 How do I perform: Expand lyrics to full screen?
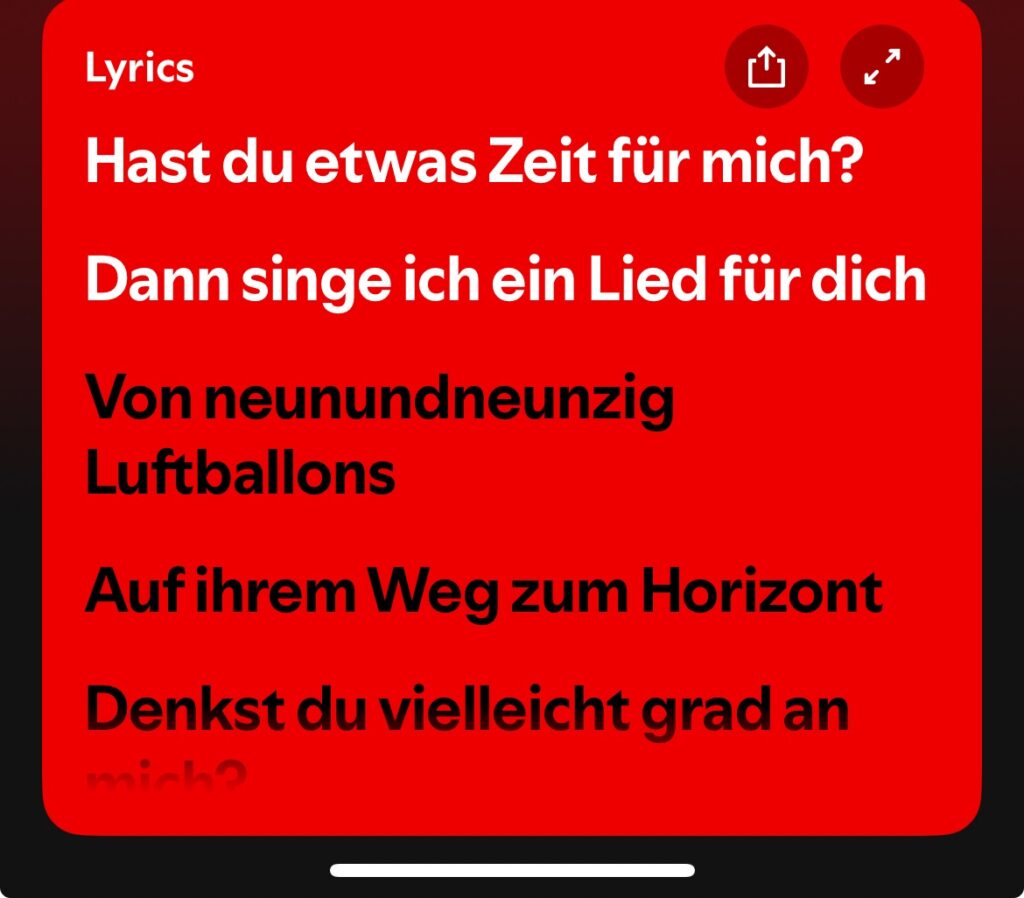click(x=882, y=67)
